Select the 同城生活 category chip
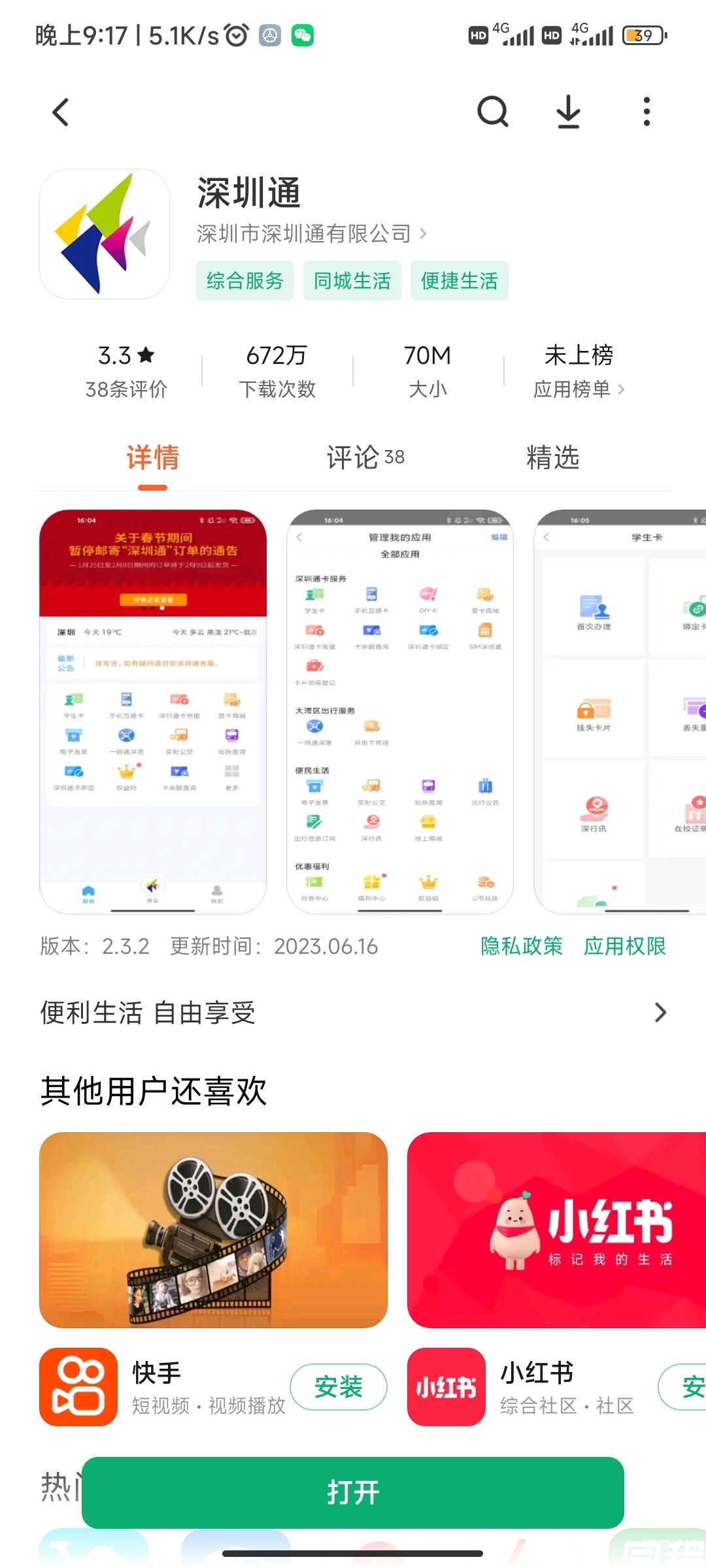The width and height of the screenshot is (706, 1568). click(x=352, y=281)
